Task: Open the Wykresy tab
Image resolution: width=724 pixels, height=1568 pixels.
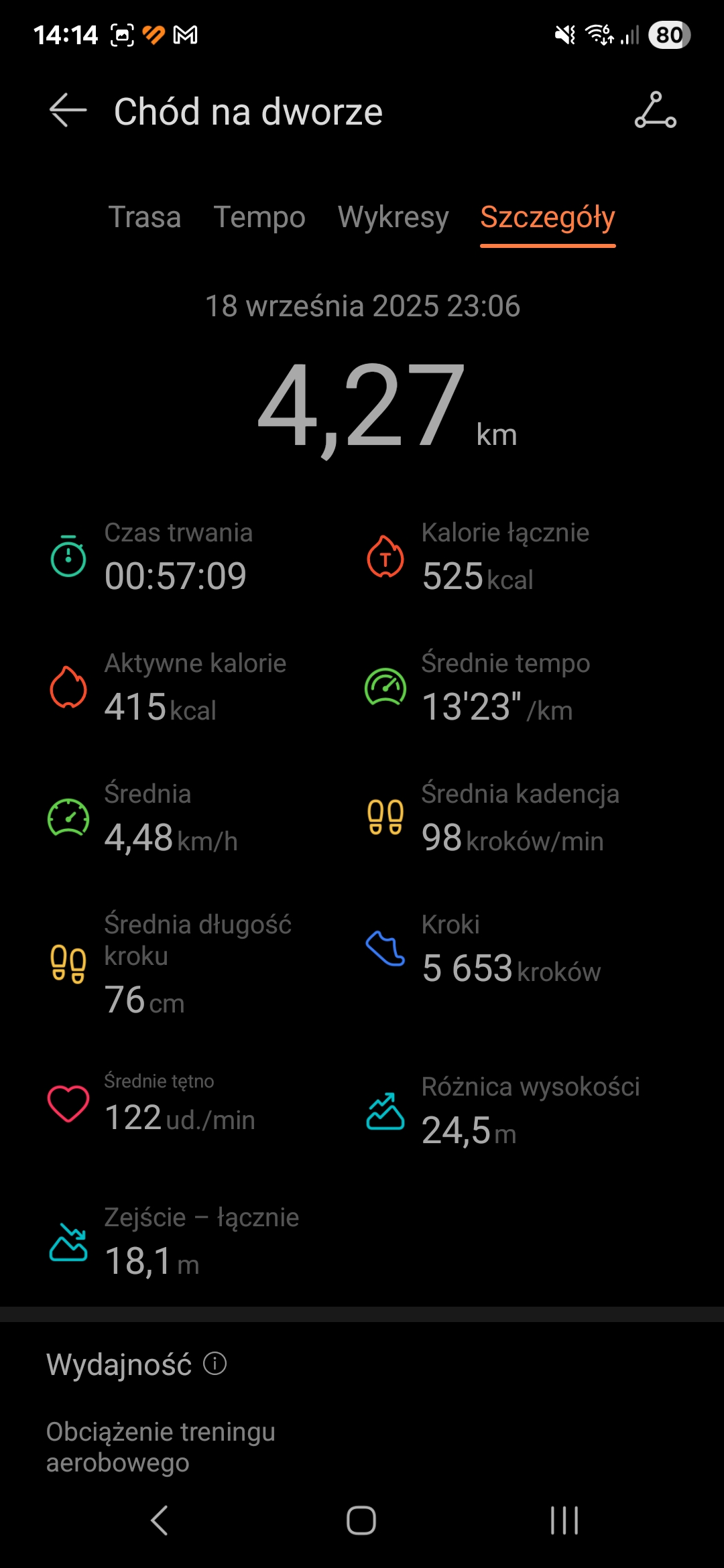Action: tap(393, 217)
